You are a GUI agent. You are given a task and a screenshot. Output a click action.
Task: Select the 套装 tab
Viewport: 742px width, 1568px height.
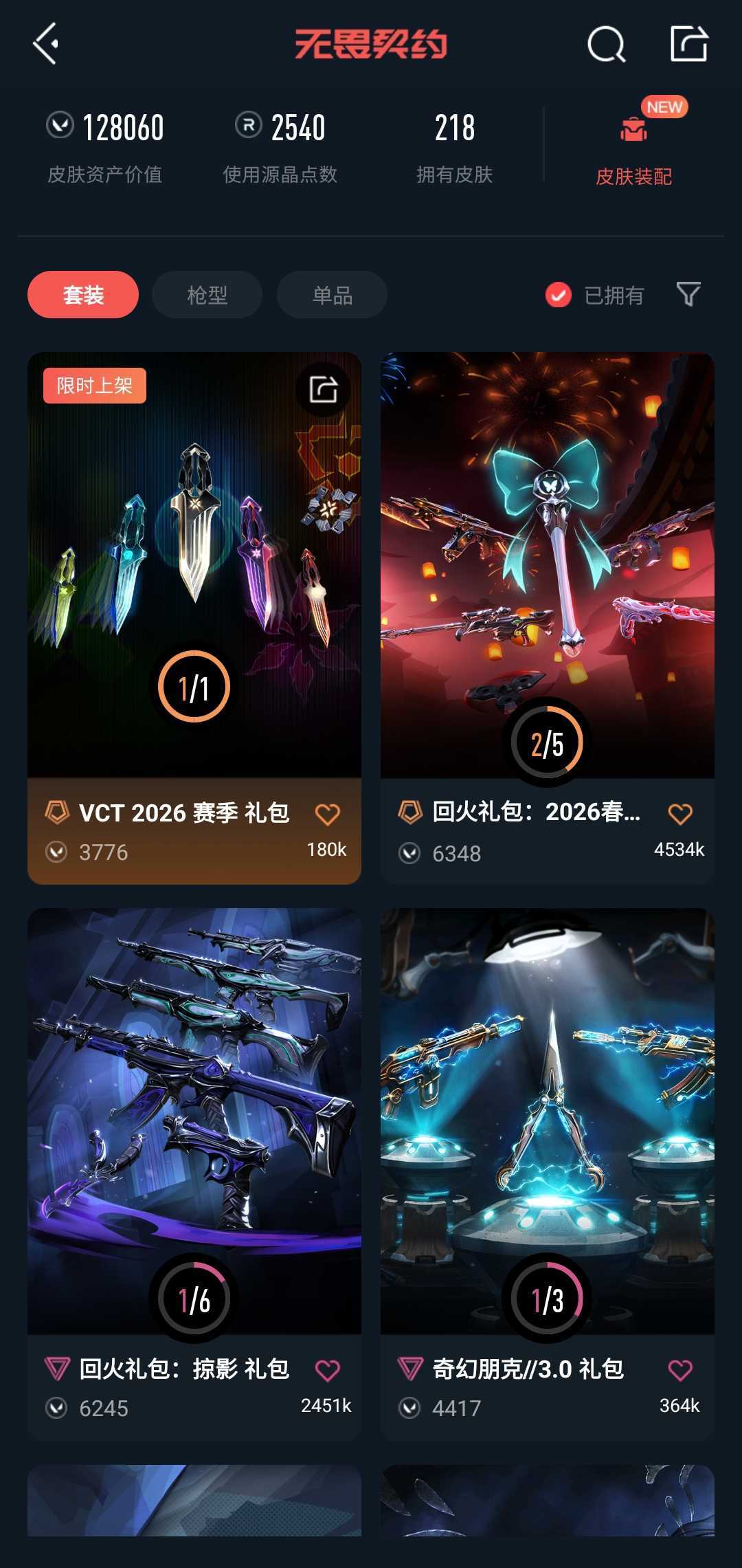click(83, 295)
